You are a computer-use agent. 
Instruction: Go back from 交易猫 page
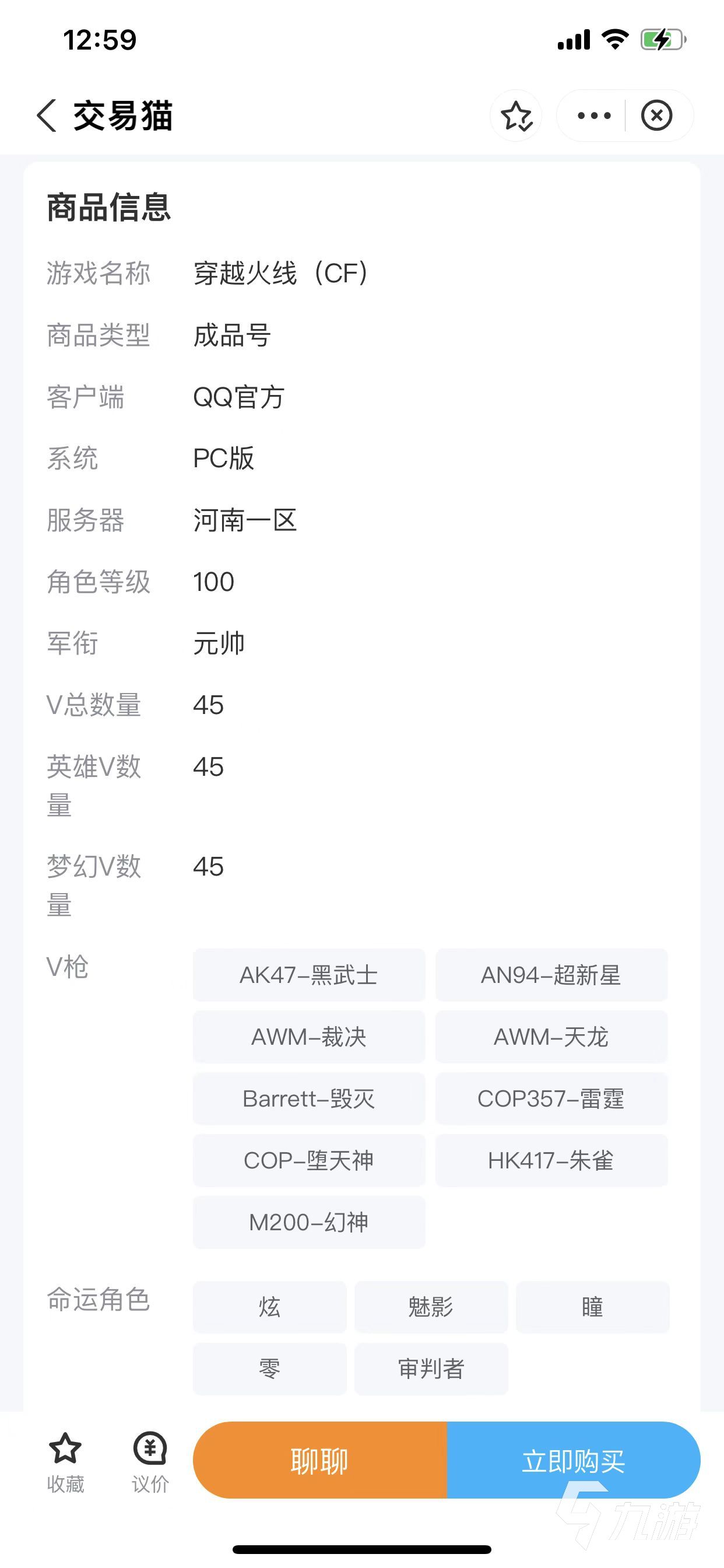(47, 116)
